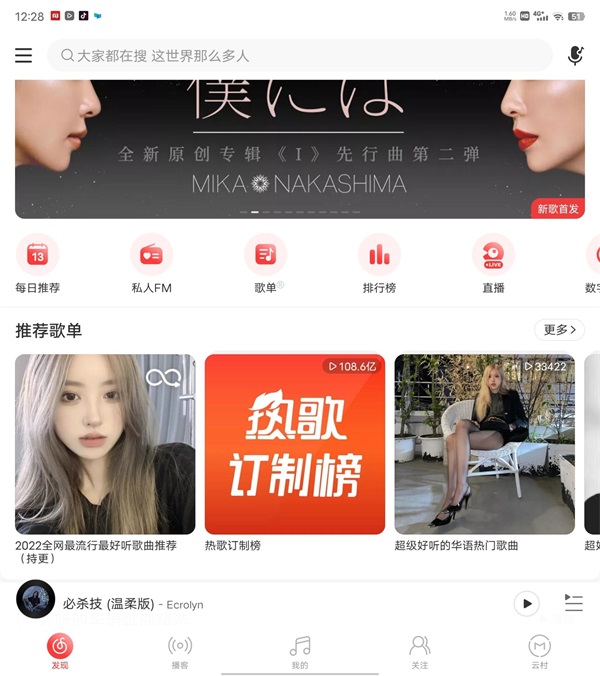Switch to the 我的 tab
The image size is (600, 676).
click(x=300, y=652)
